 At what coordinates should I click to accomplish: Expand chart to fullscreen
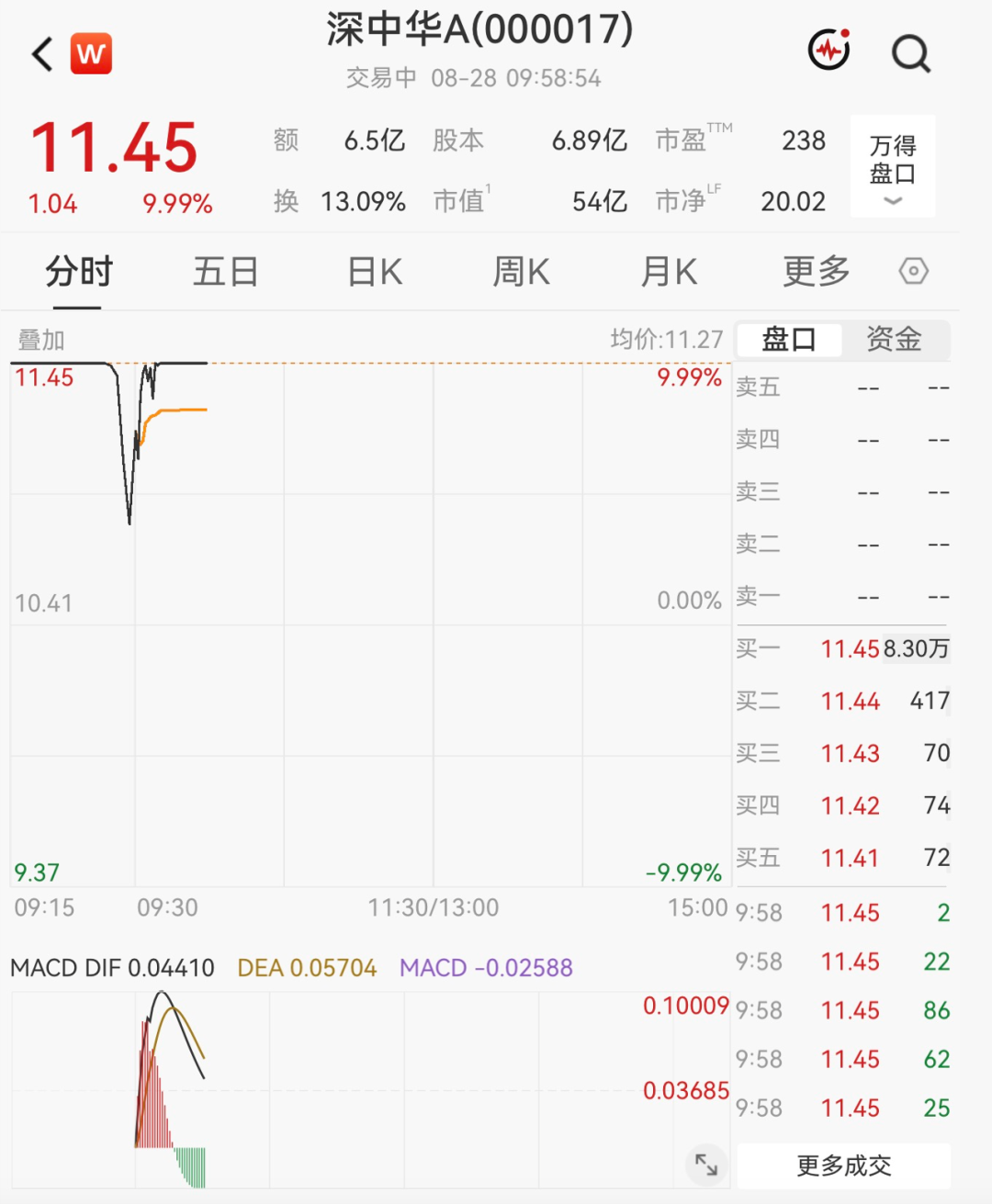coord(706,1165)
